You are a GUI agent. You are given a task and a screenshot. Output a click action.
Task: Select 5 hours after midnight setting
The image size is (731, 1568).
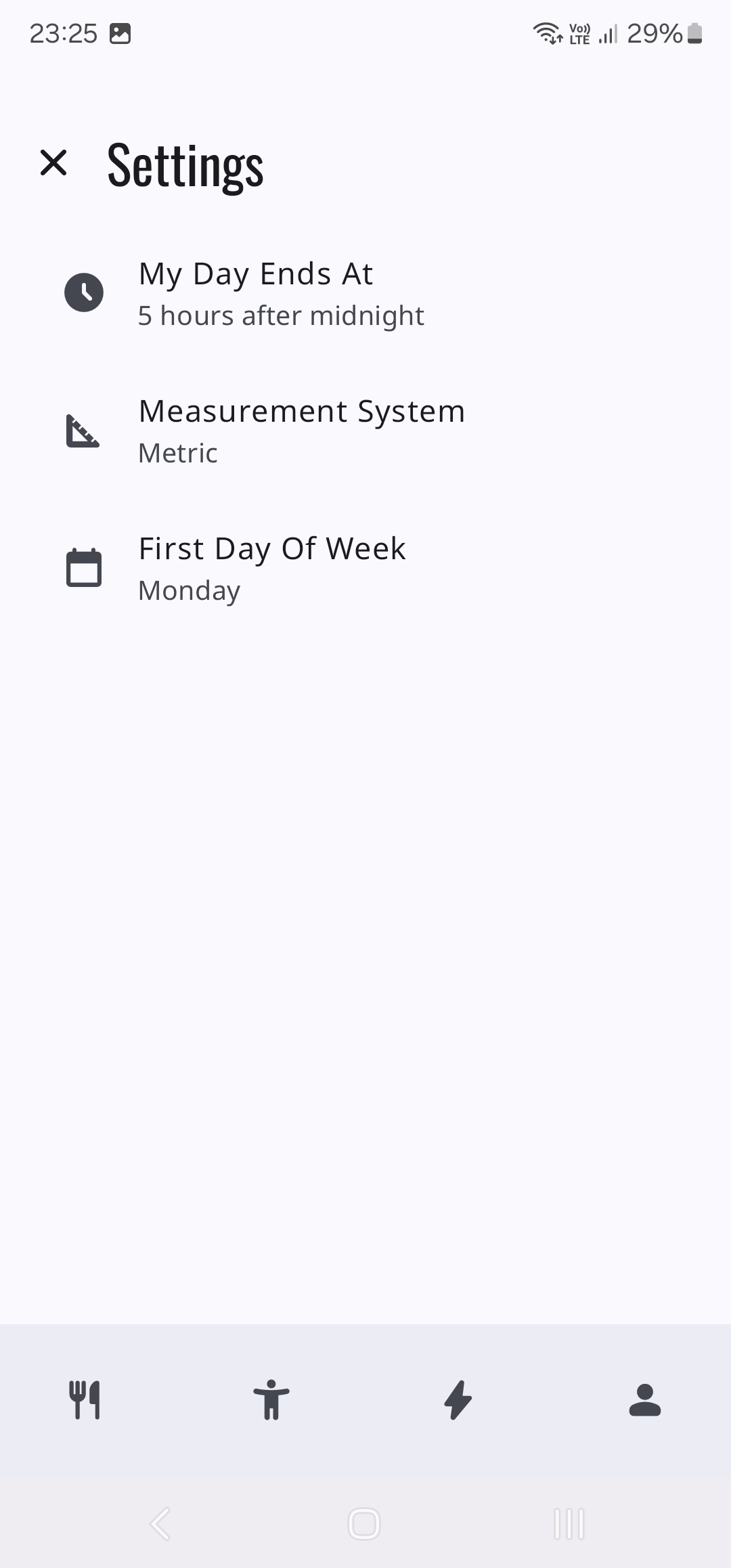(281, 315)
